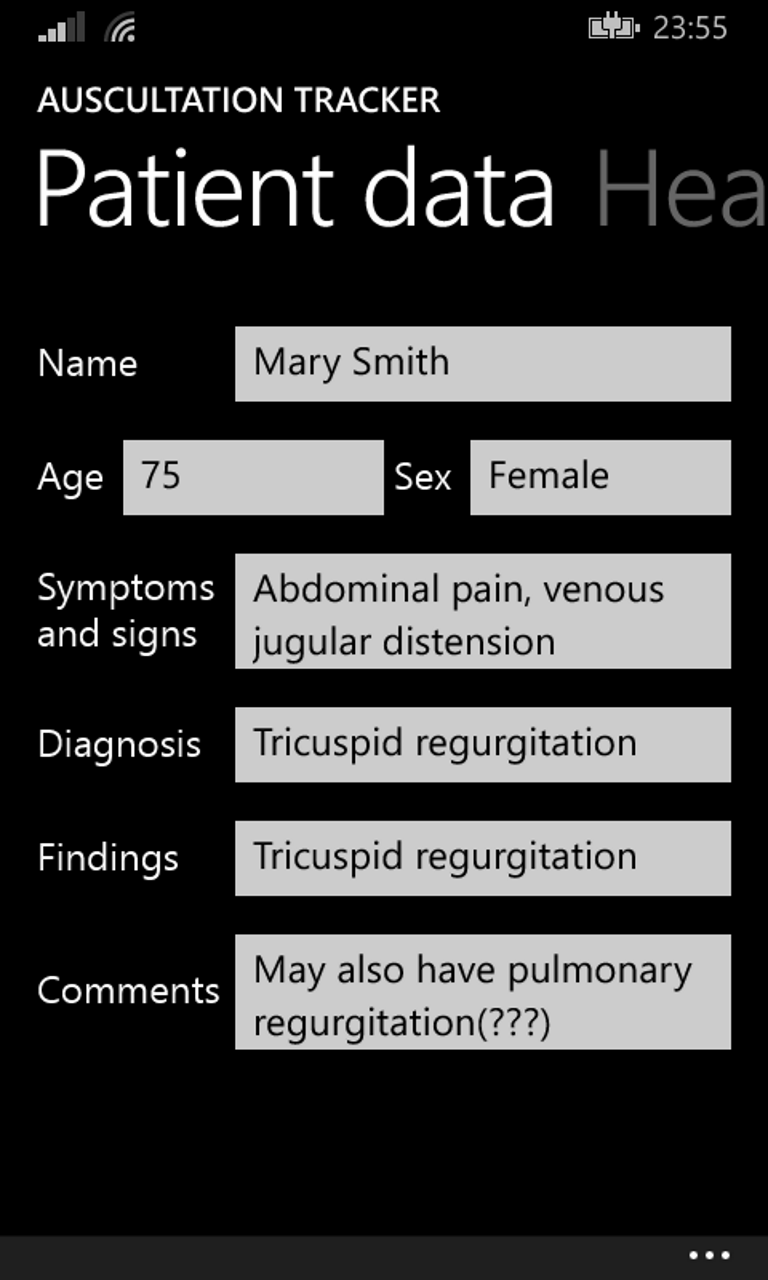Screen dimensions: 768x1280
Task: Edit the Symptoms and signs field
Action: 482,610
